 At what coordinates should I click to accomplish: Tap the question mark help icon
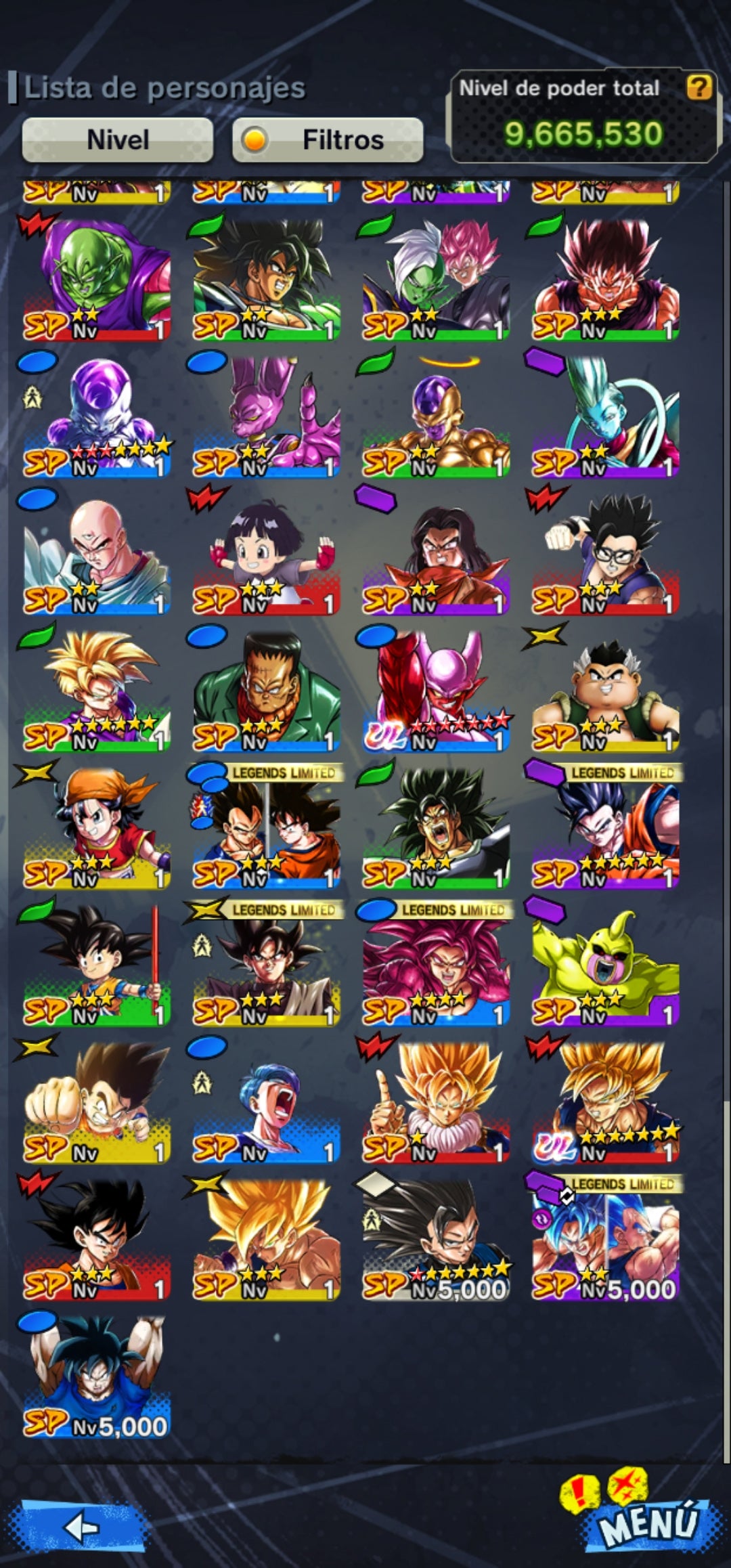699,87
